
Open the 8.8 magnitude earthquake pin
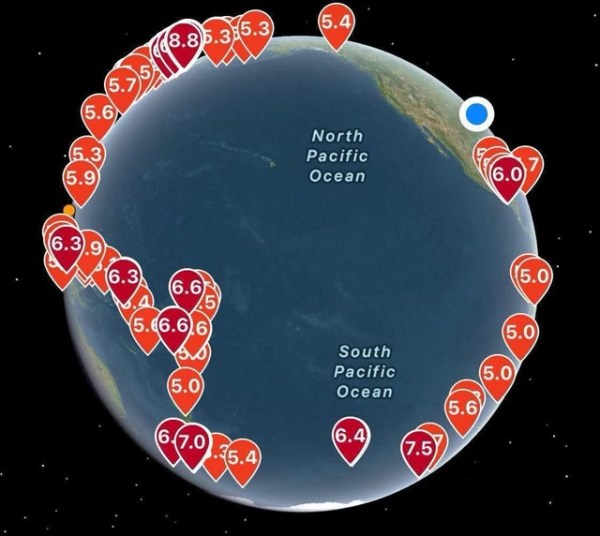coord(183,42)
